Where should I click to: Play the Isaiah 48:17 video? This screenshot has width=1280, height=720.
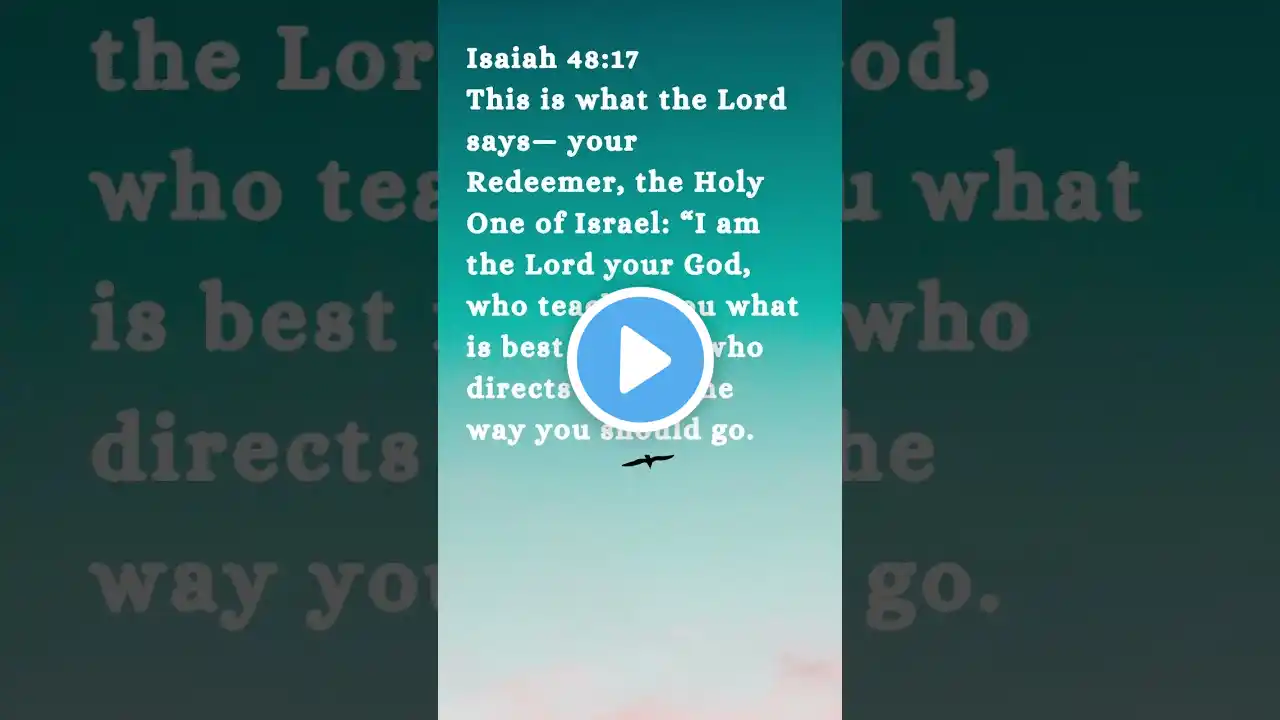(x=640, y=360)
